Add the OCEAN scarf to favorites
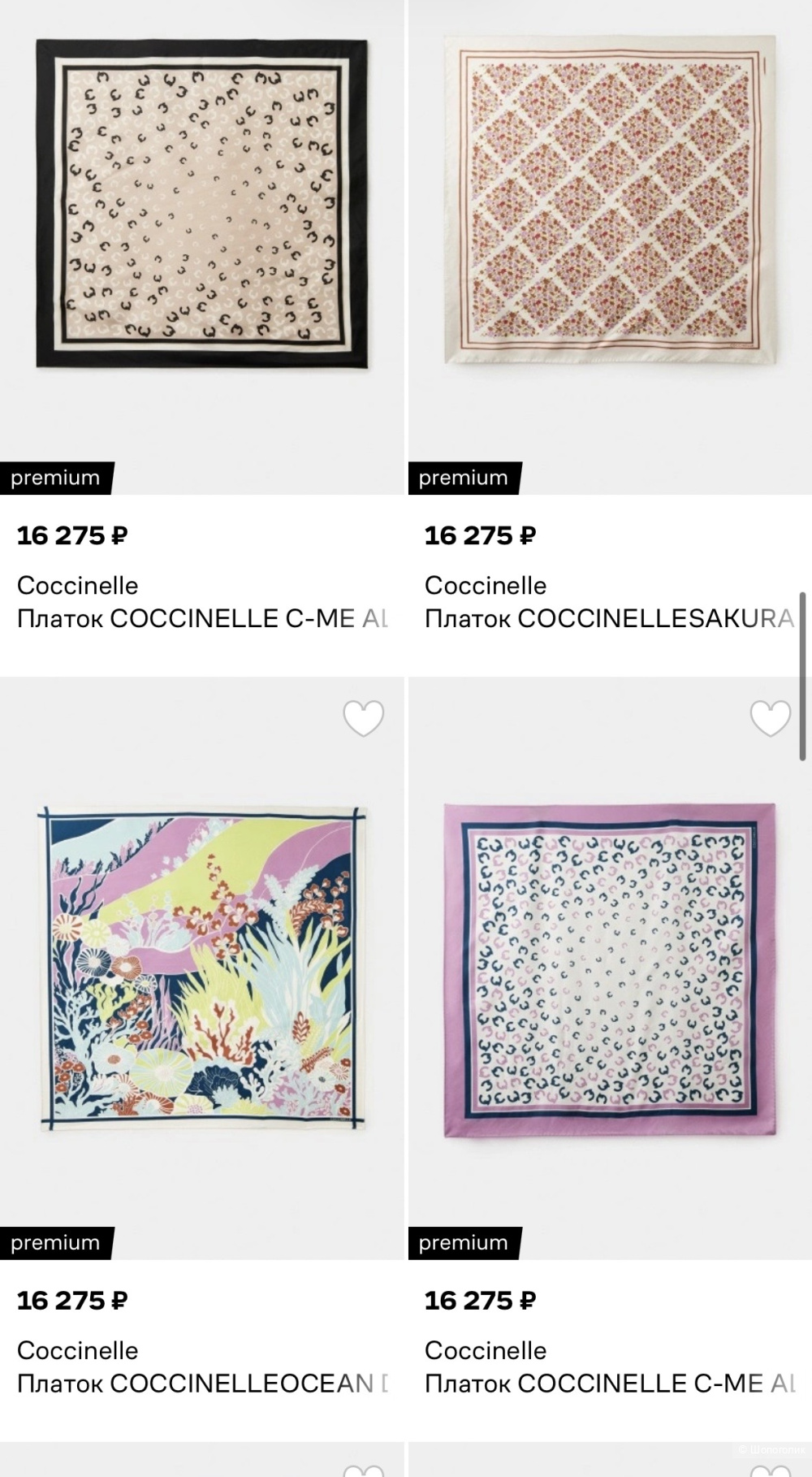This screenshot has height=1477, width=812. point(363,718)
